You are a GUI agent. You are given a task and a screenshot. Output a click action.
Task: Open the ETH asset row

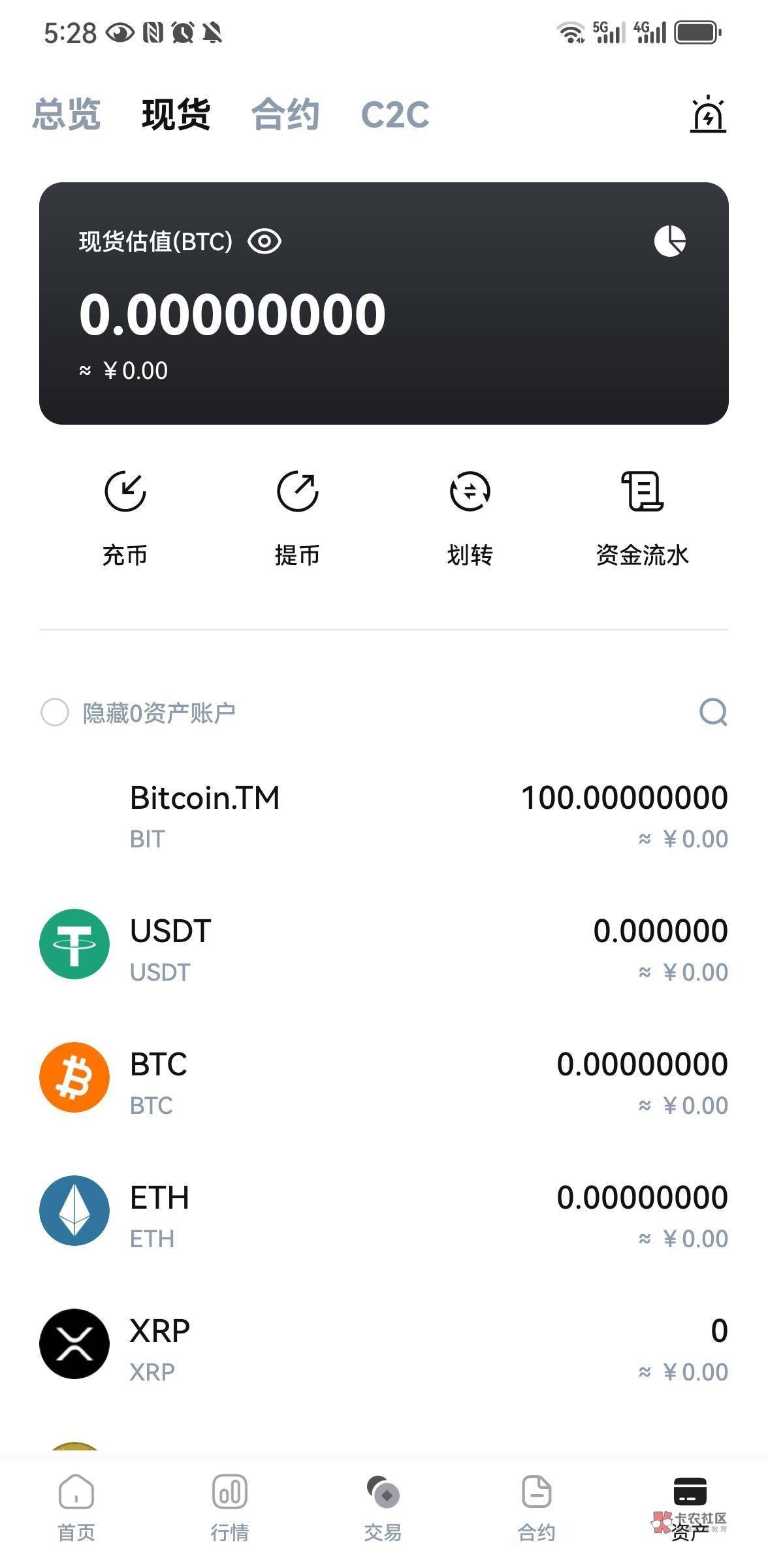[x=384, y=1217]
